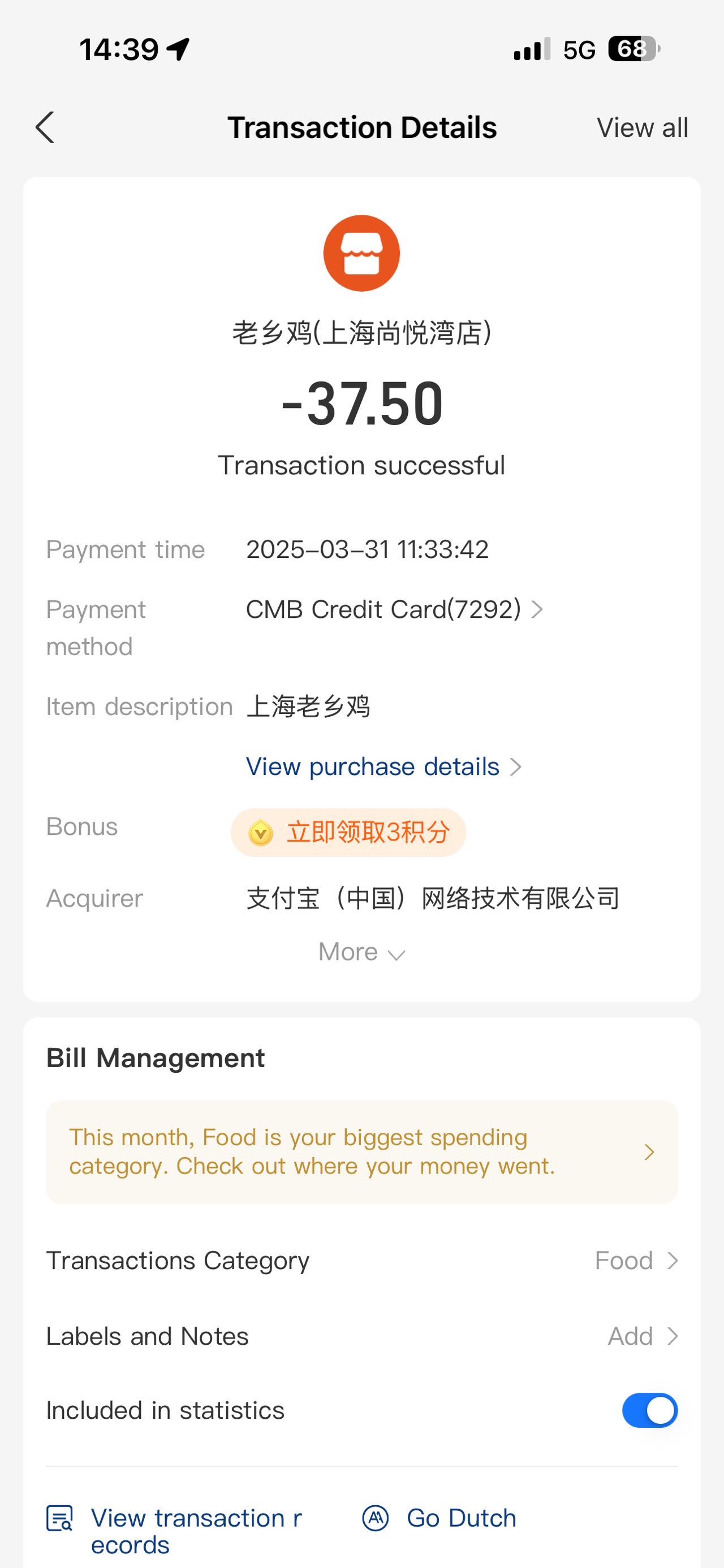Select Go Dutch to split the bill
The width and height of the screenshot is (724, 1568).
tap(439, 1518)
